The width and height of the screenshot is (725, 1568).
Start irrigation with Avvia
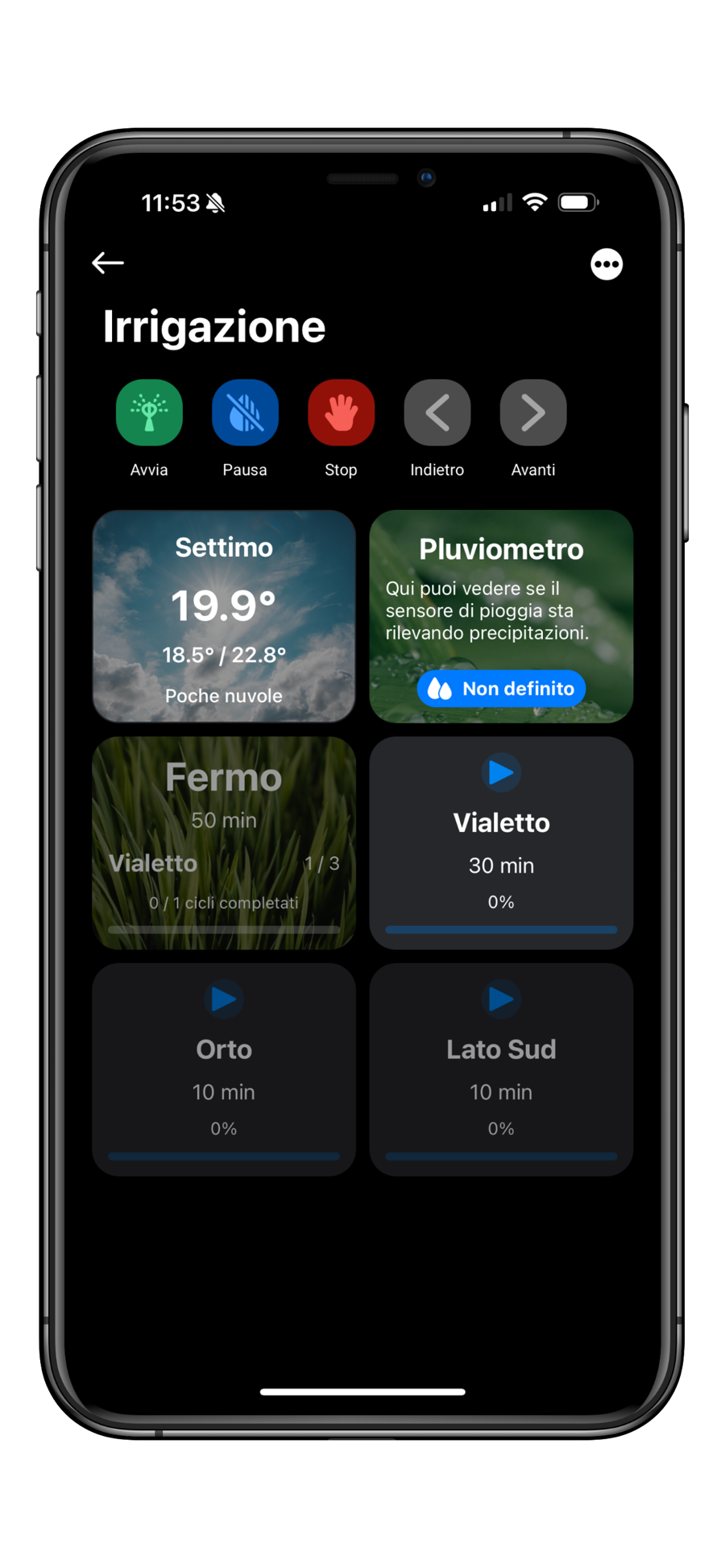coord(149,412)
